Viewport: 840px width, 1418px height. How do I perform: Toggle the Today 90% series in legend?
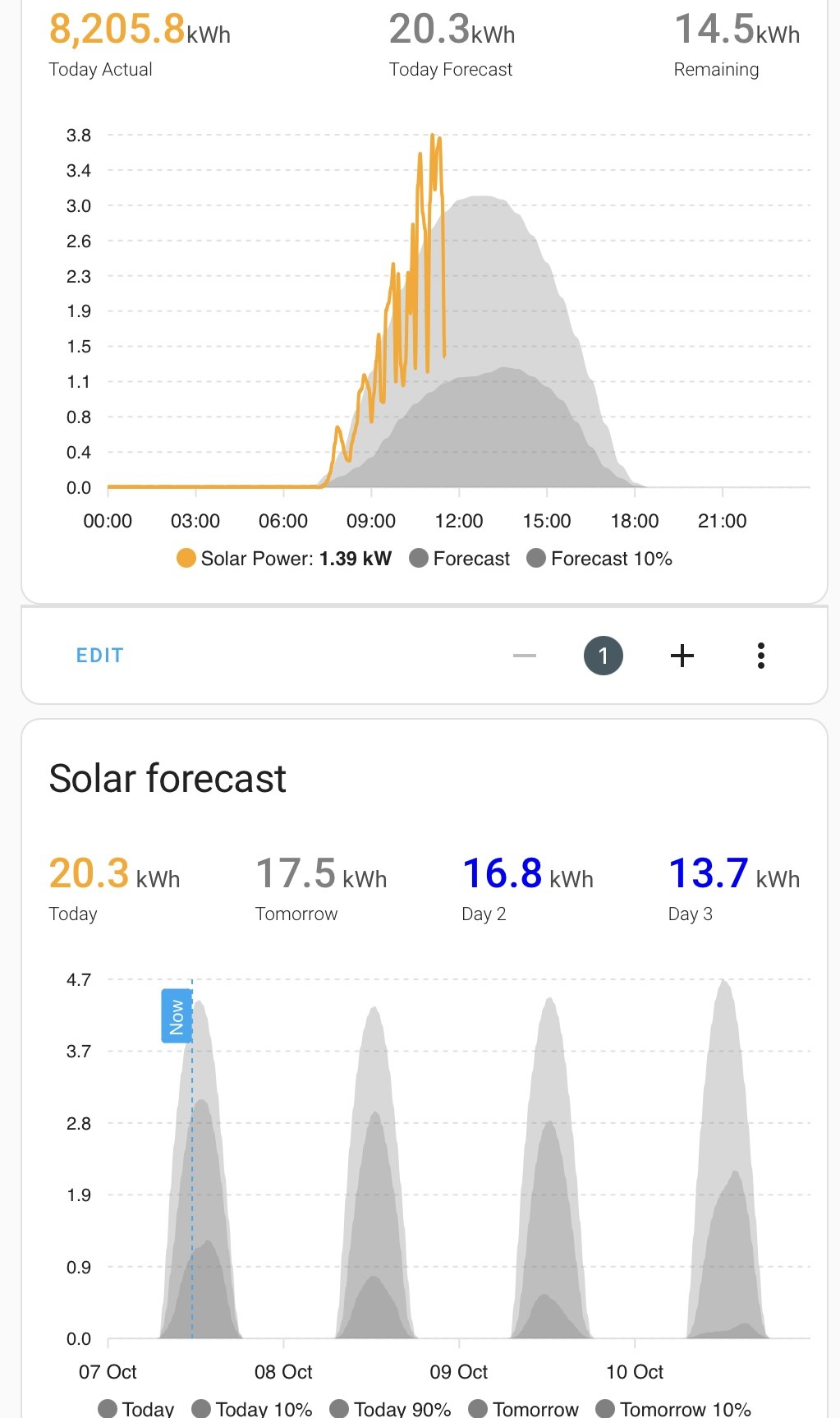click(x=391, y=1408)
